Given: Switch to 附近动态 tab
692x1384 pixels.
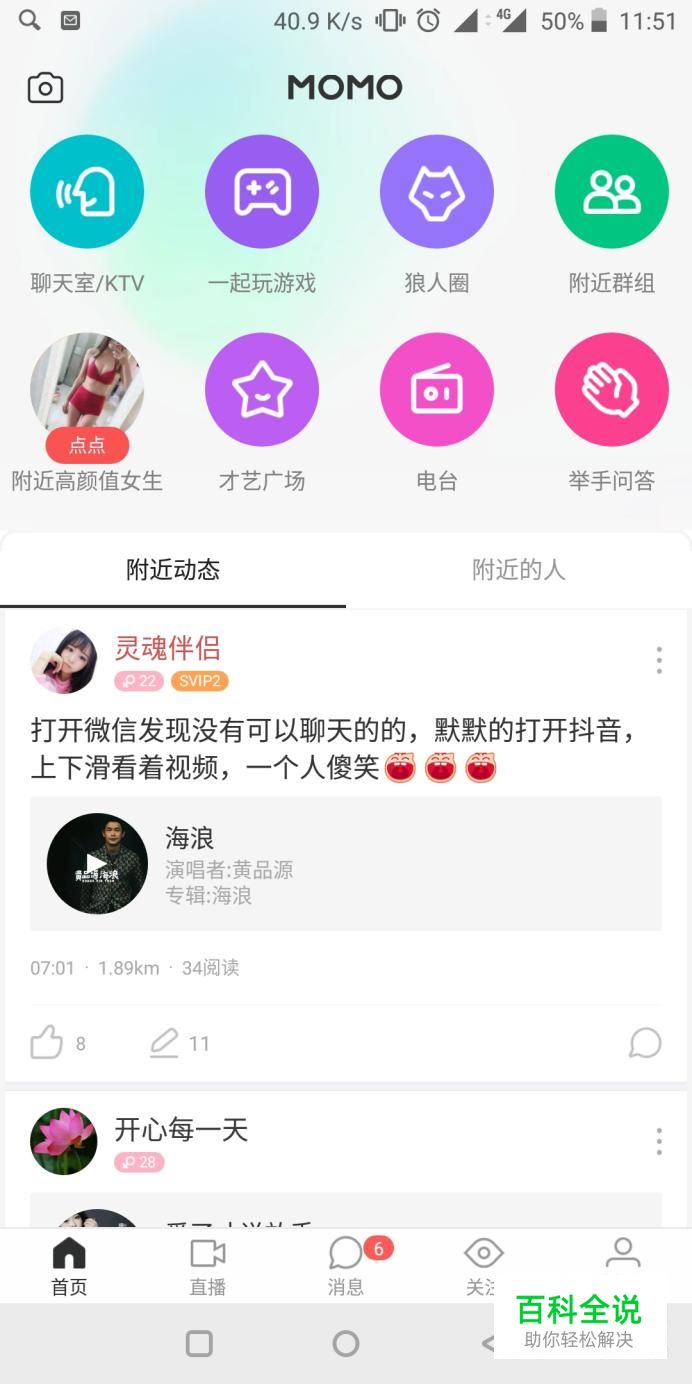Looking at the screenshot, I should click(x=173, y=570).
